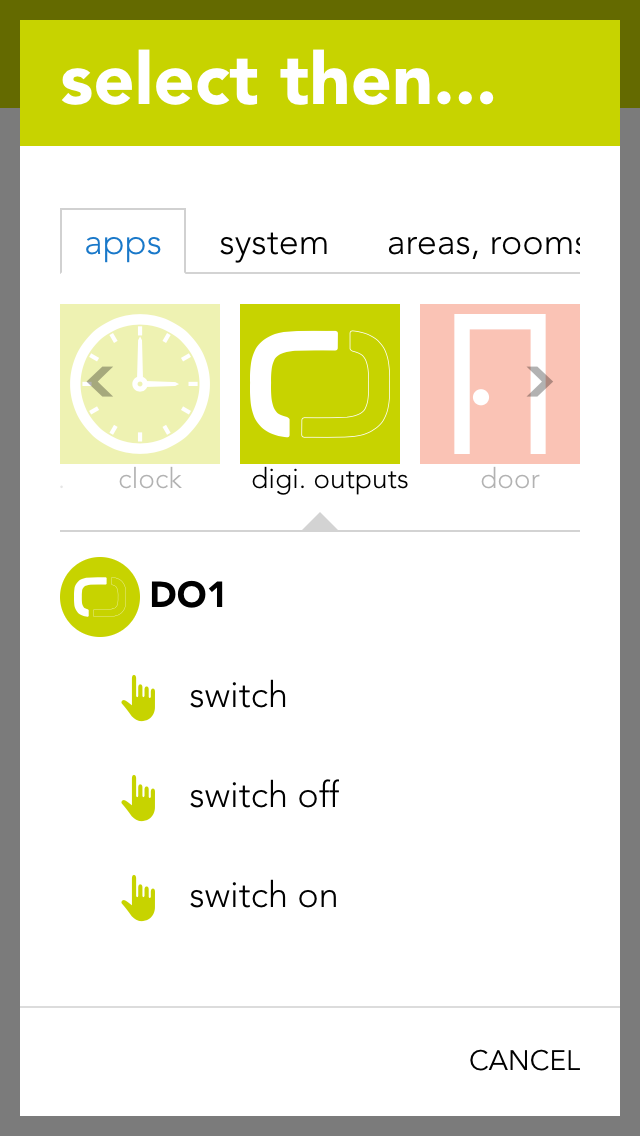The height and width of the screenshot is (1136, 640).
Task: Switch to the system tab
Action: (x=273, y=243)
